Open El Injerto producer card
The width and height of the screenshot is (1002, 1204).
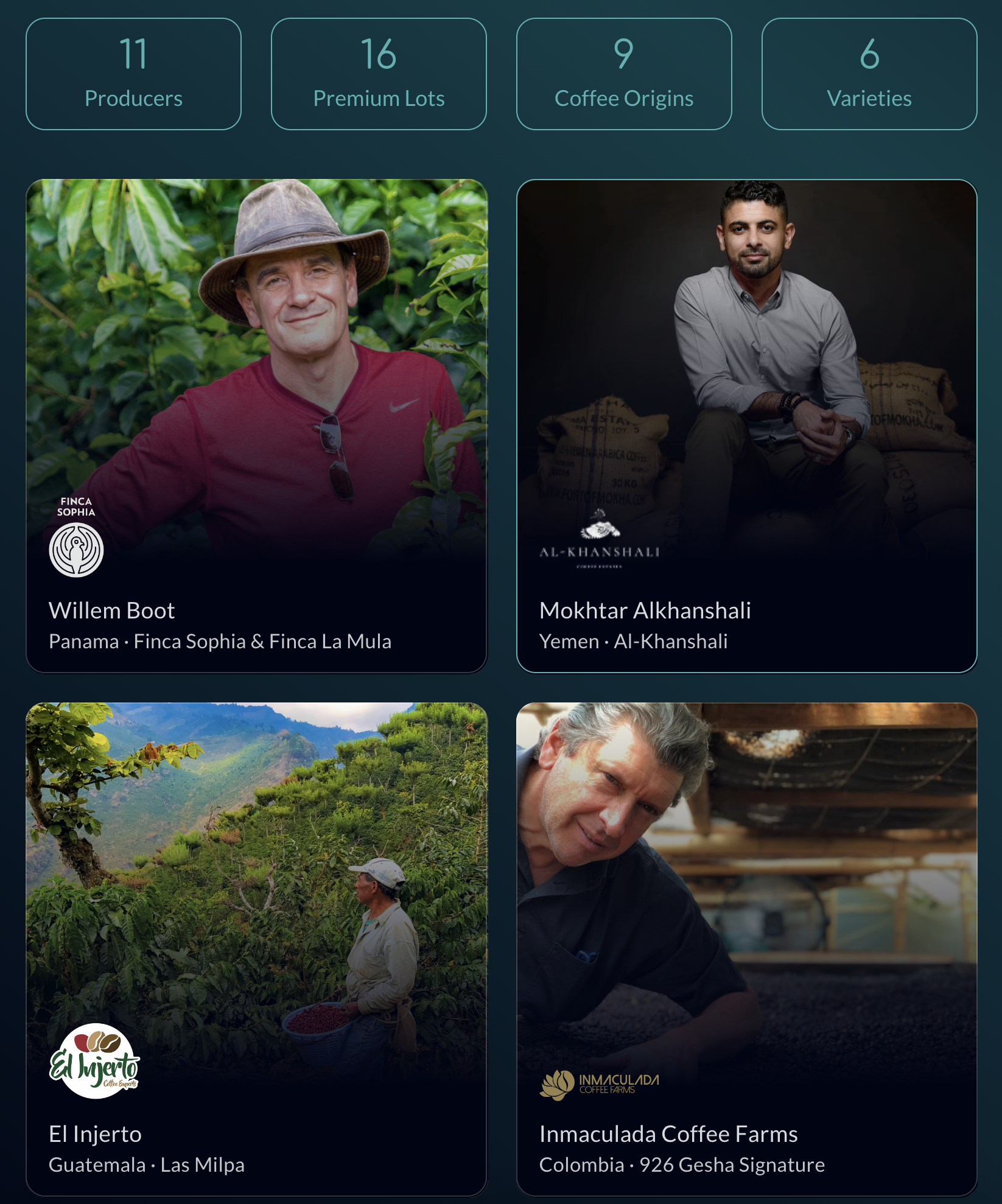pos(256,950)
